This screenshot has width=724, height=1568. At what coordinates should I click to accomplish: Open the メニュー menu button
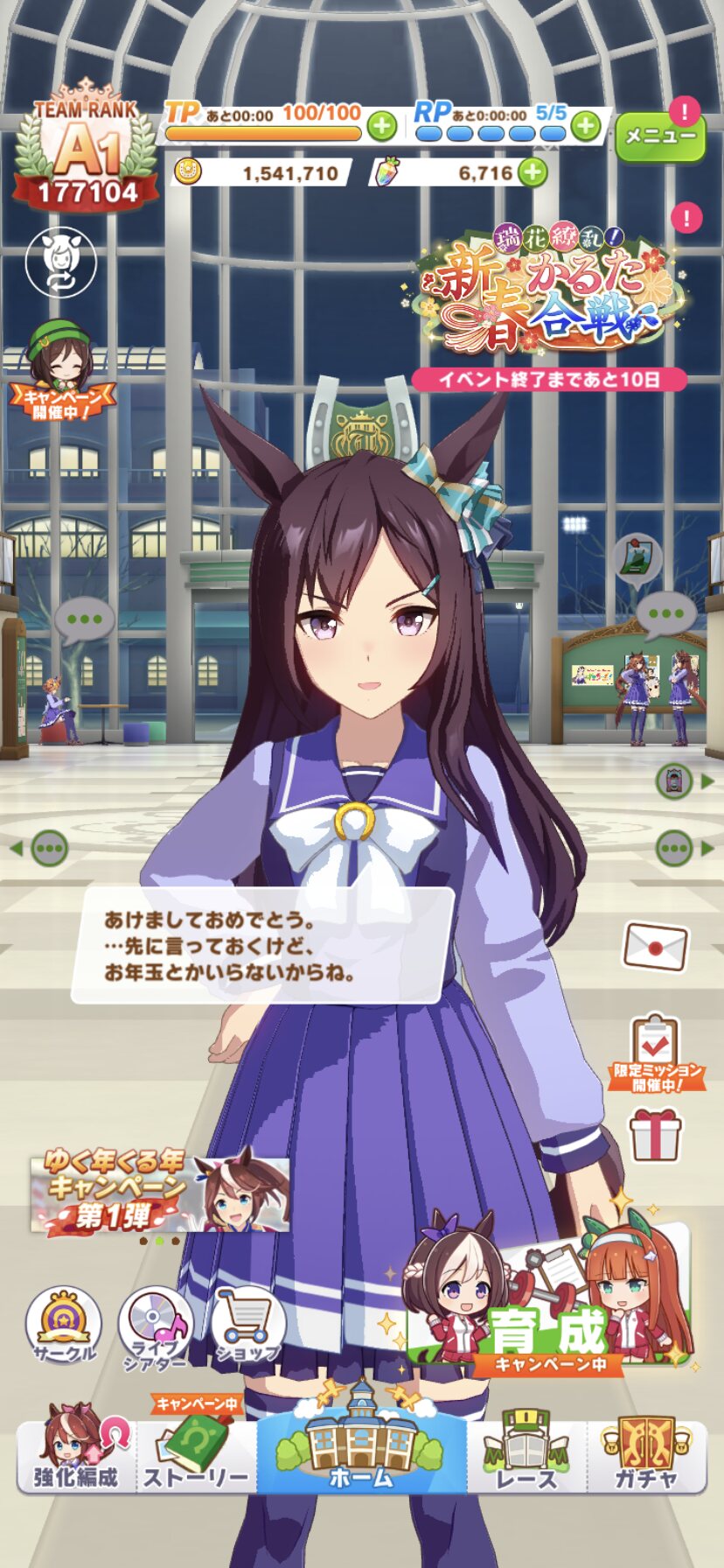(x=660, y=136)
